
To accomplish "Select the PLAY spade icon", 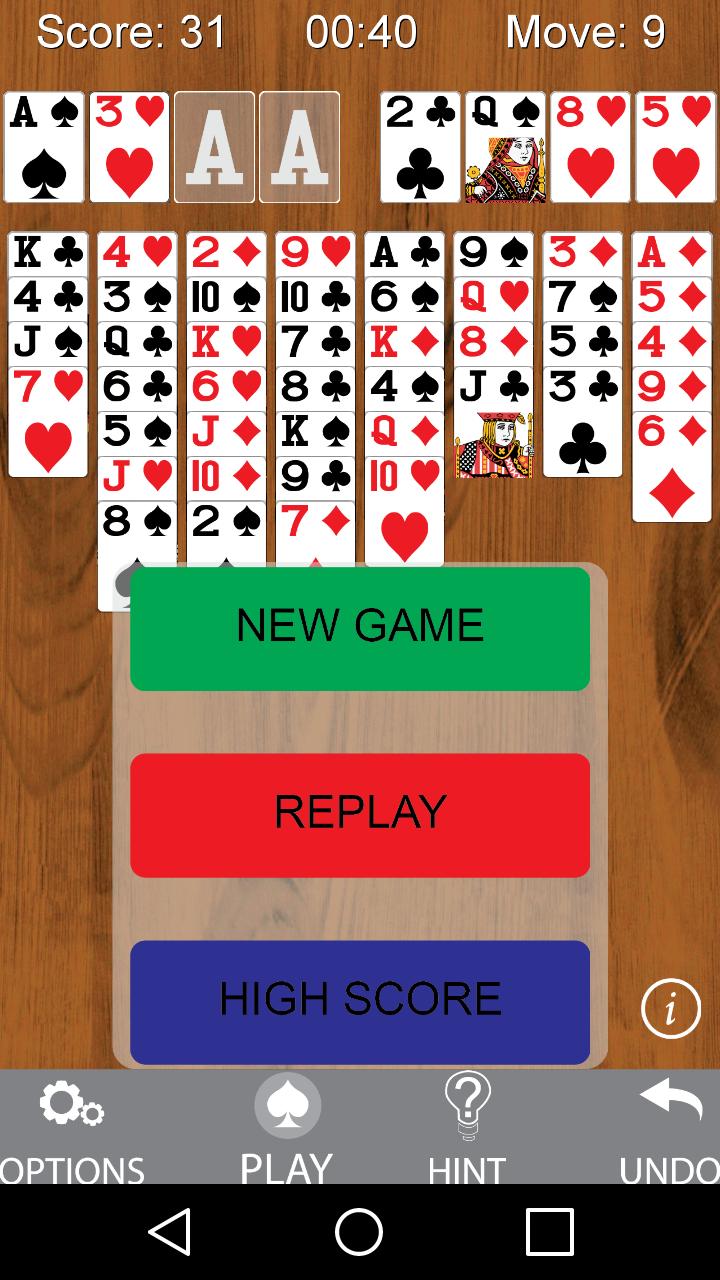I will click(x=288, y=1105).
